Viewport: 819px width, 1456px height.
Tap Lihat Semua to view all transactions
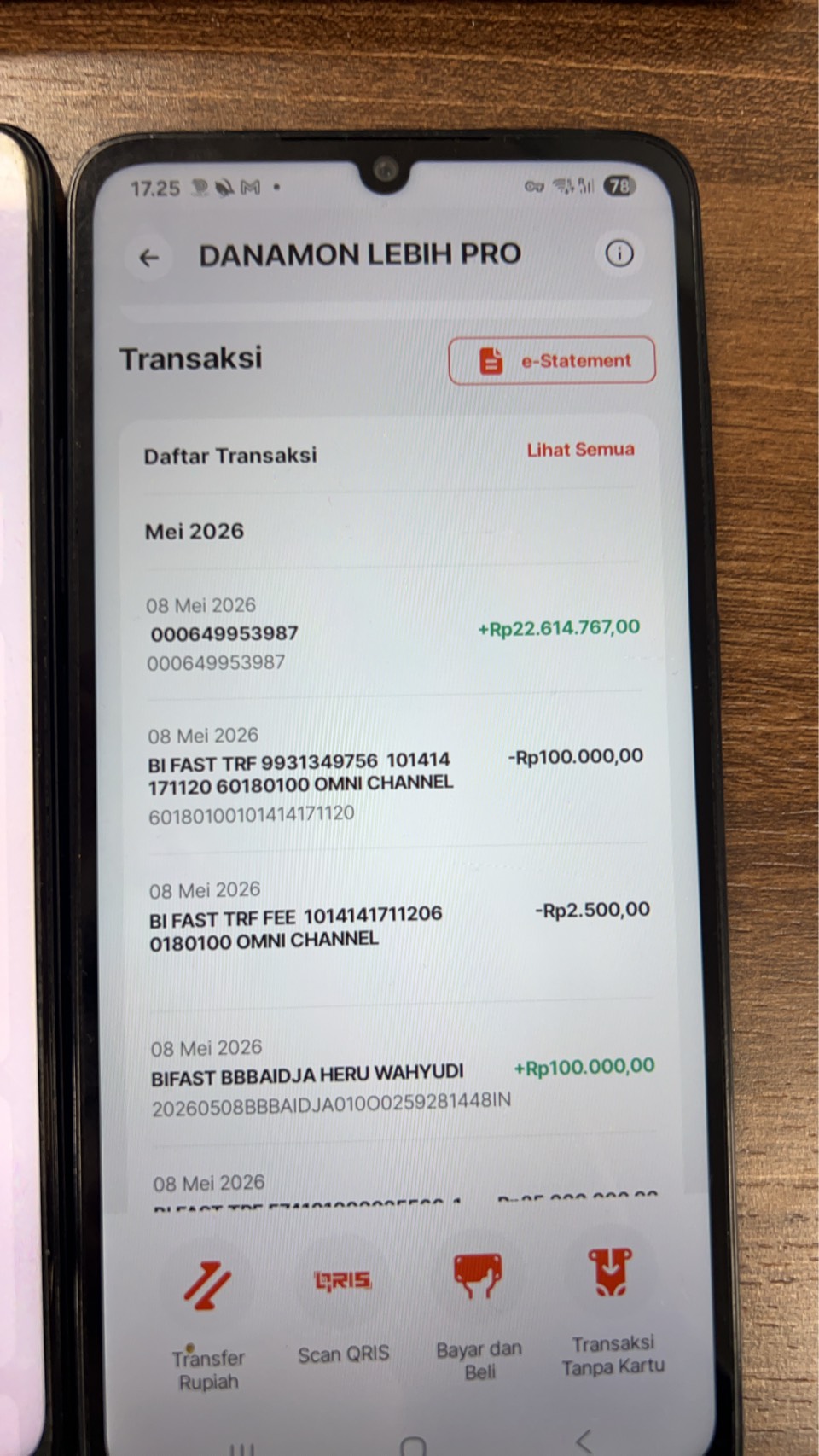point(580,450)
